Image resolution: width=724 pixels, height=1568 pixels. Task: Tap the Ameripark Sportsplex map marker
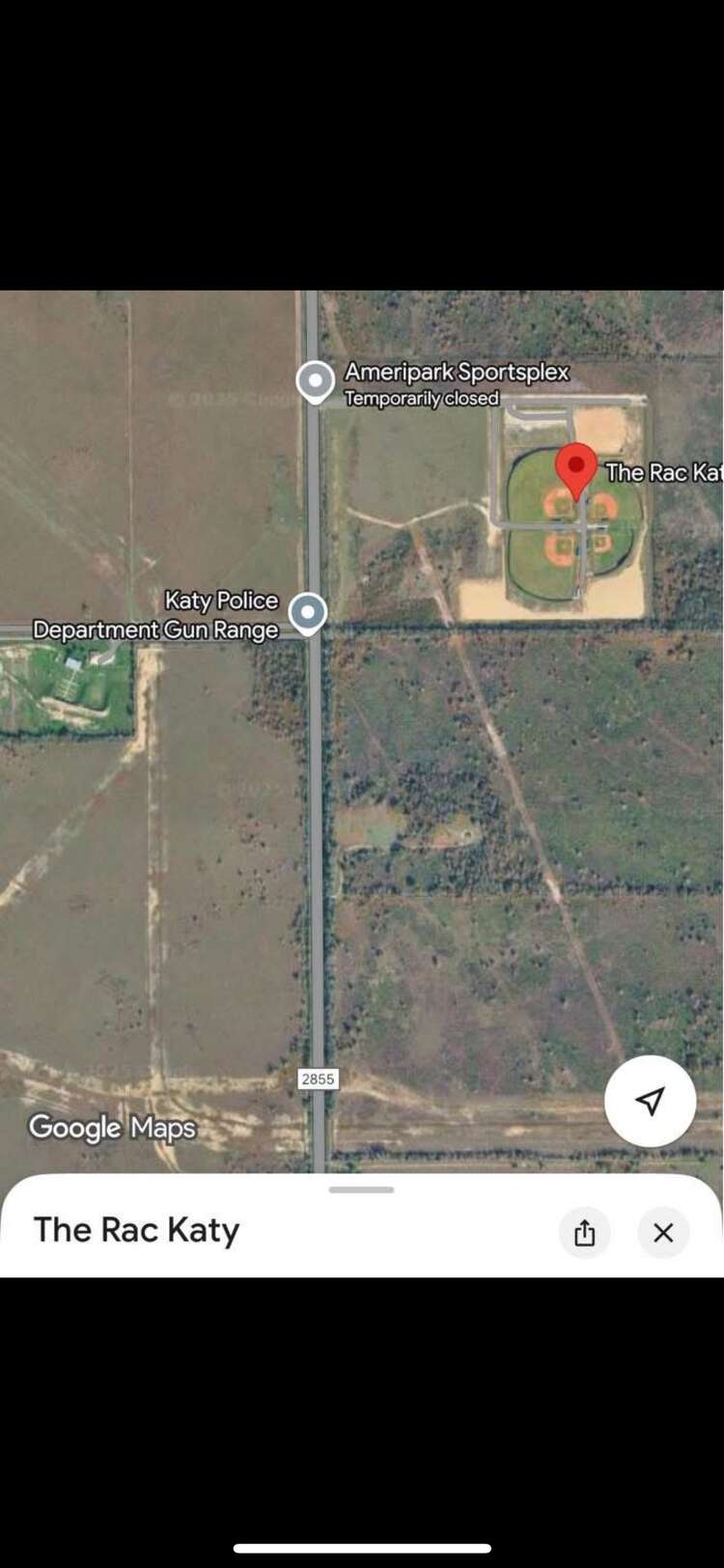(315, 381)
